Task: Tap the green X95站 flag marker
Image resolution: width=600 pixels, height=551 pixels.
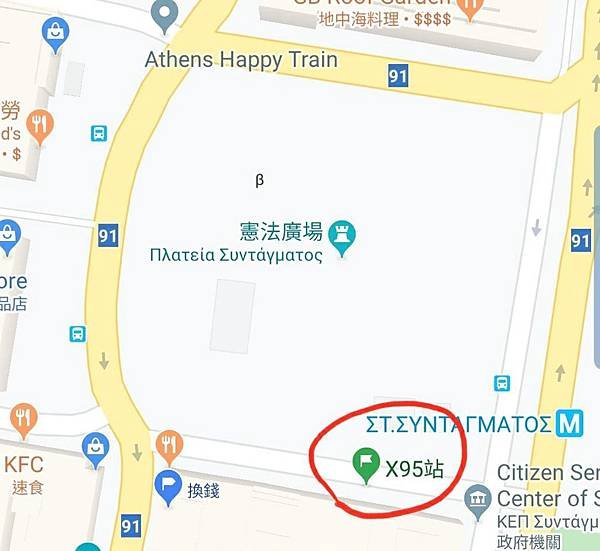Action: (367, 465)
